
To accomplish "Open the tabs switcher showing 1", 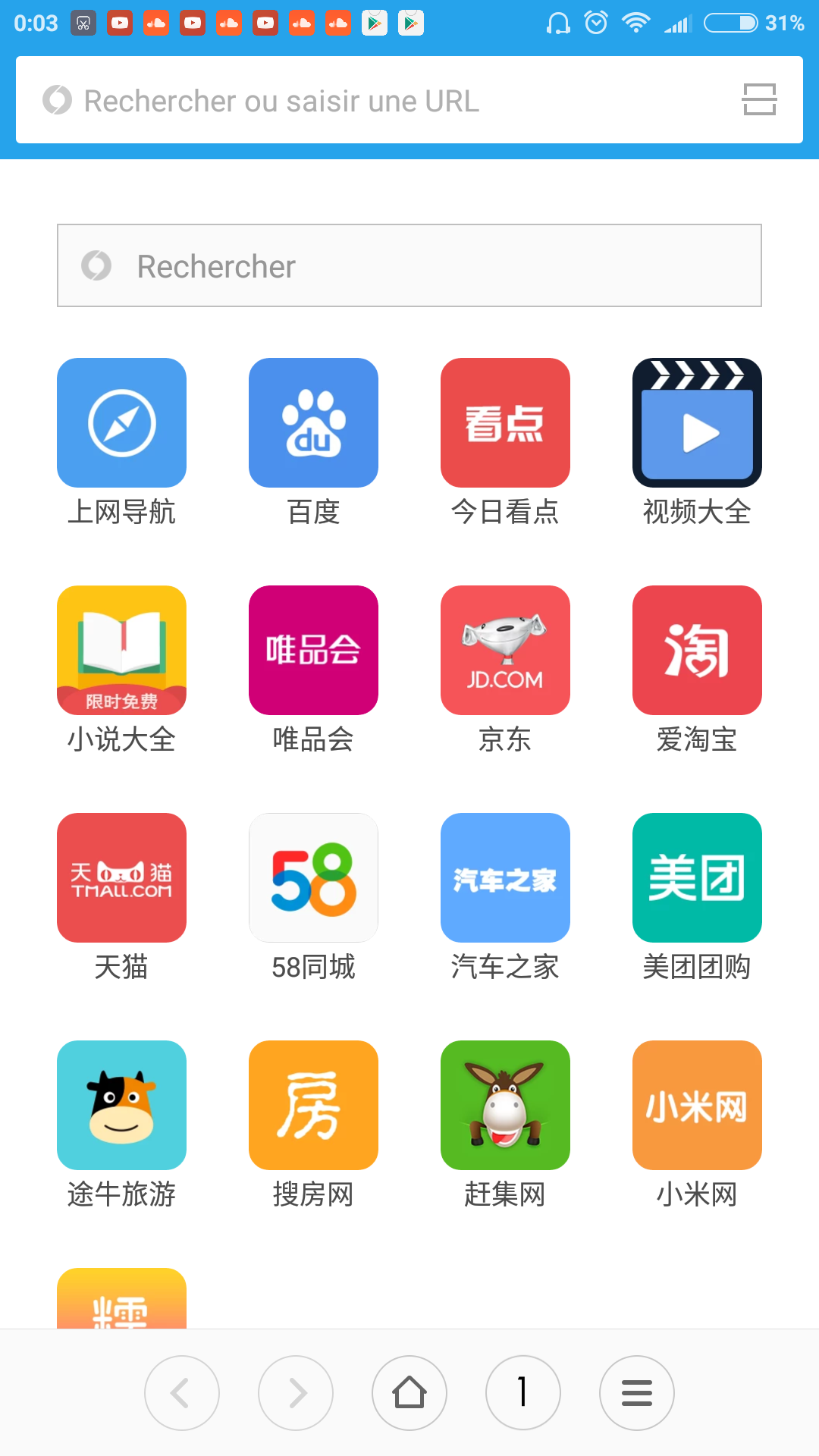I will (523, 1393).
